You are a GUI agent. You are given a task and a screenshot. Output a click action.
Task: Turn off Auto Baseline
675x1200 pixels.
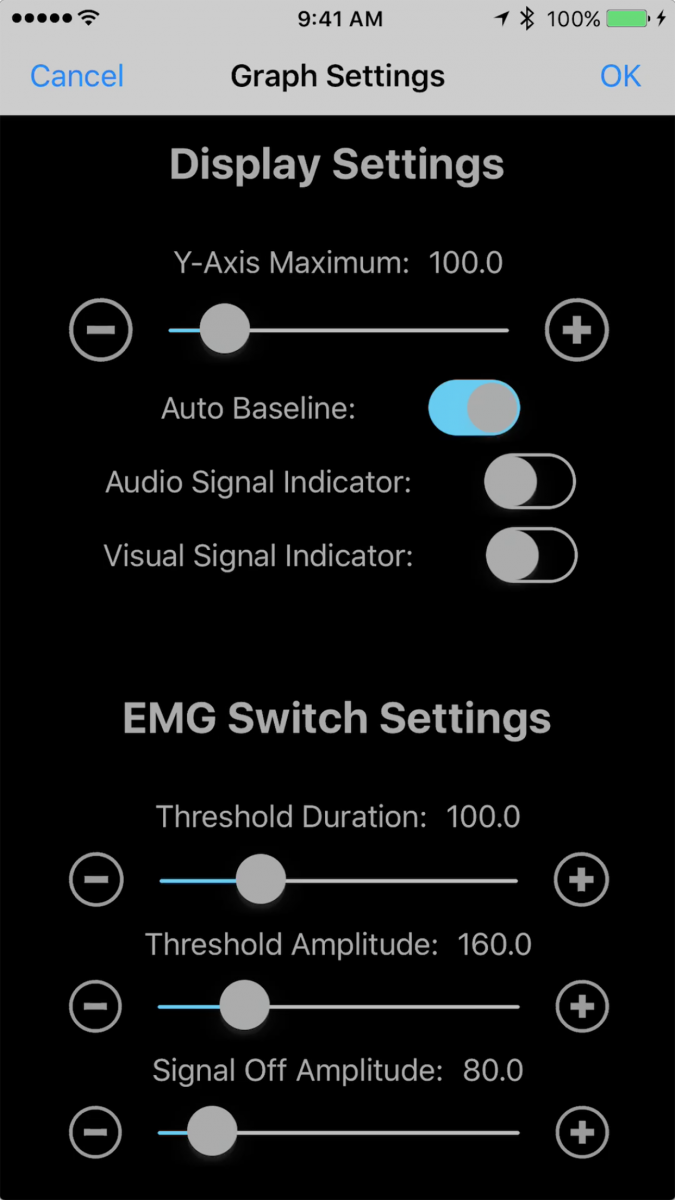click(x=474, y=407)
